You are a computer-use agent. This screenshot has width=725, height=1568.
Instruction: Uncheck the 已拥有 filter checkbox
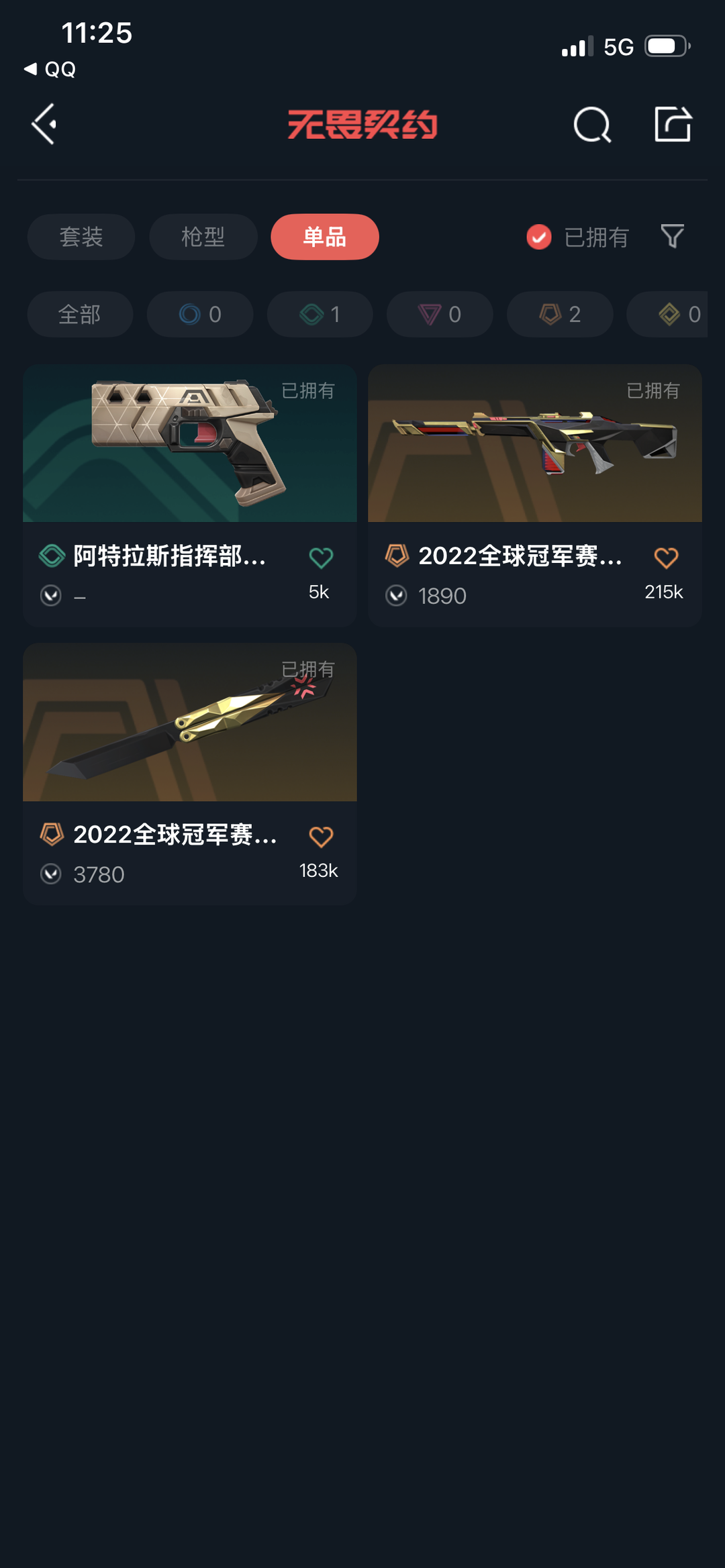(538, 237)
